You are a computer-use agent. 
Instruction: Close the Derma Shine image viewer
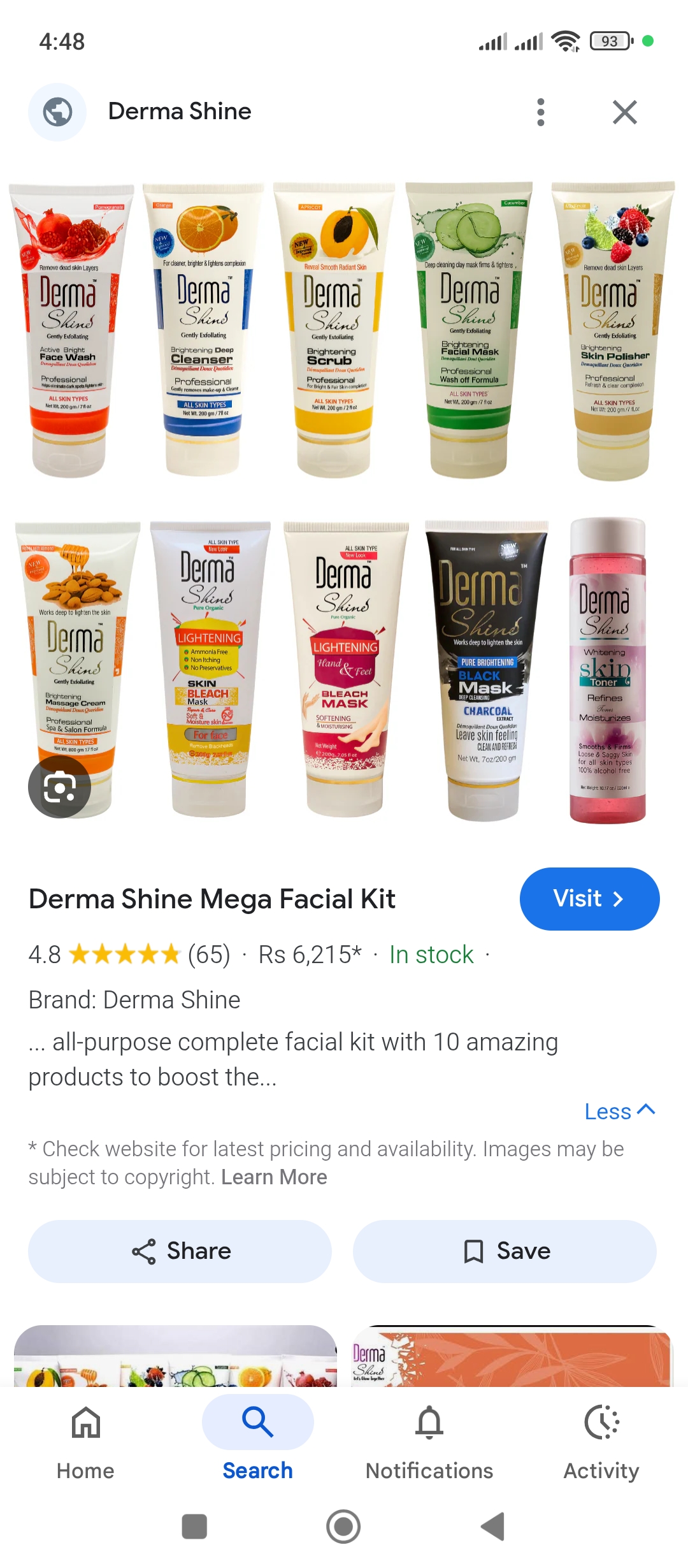(625, 112)
